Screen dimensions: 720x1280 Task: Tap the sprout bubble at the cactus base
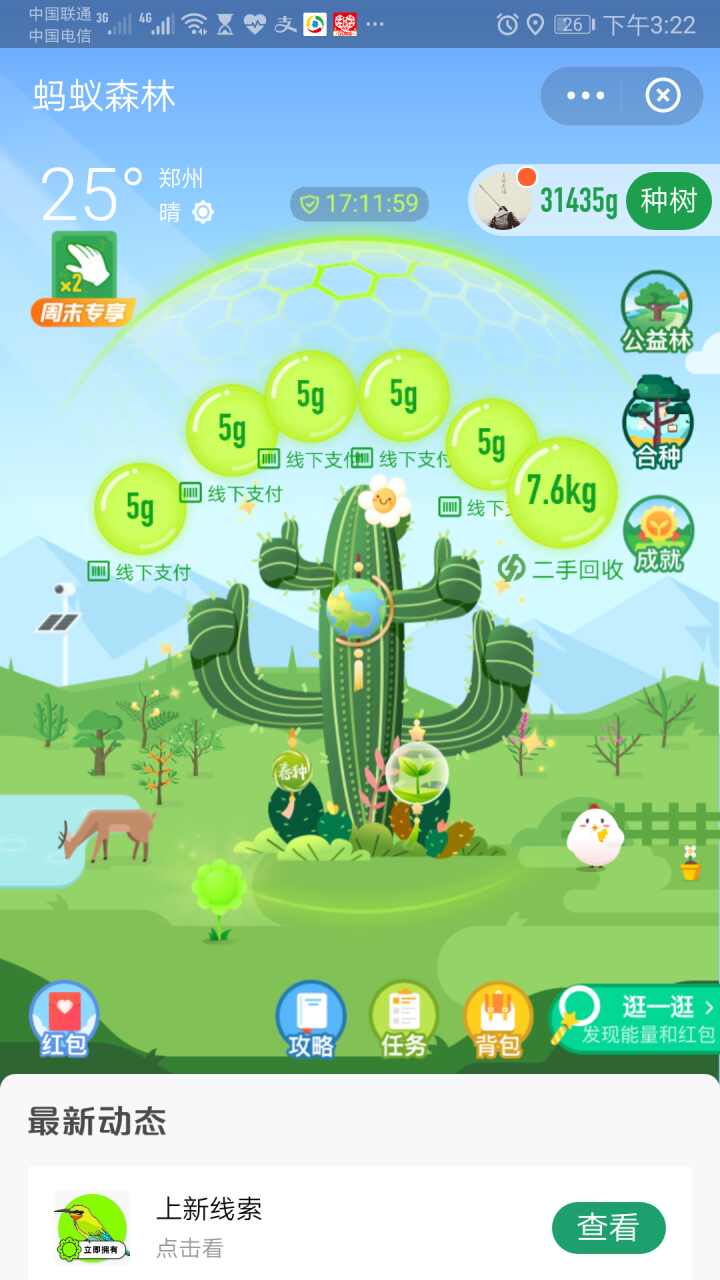(x=417, y=773)
